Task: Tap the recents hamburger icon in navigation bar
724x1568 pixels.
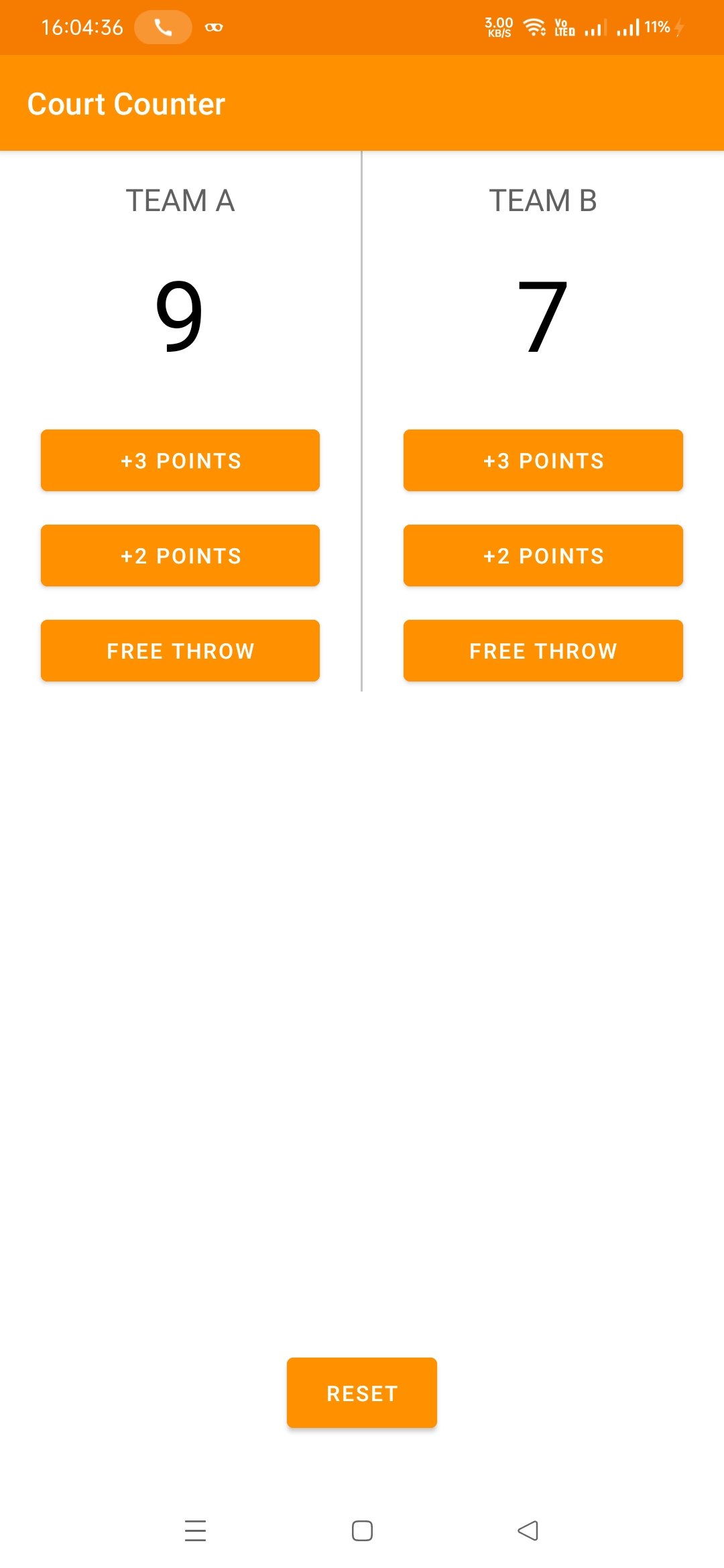Action: tap(196, 1532)
